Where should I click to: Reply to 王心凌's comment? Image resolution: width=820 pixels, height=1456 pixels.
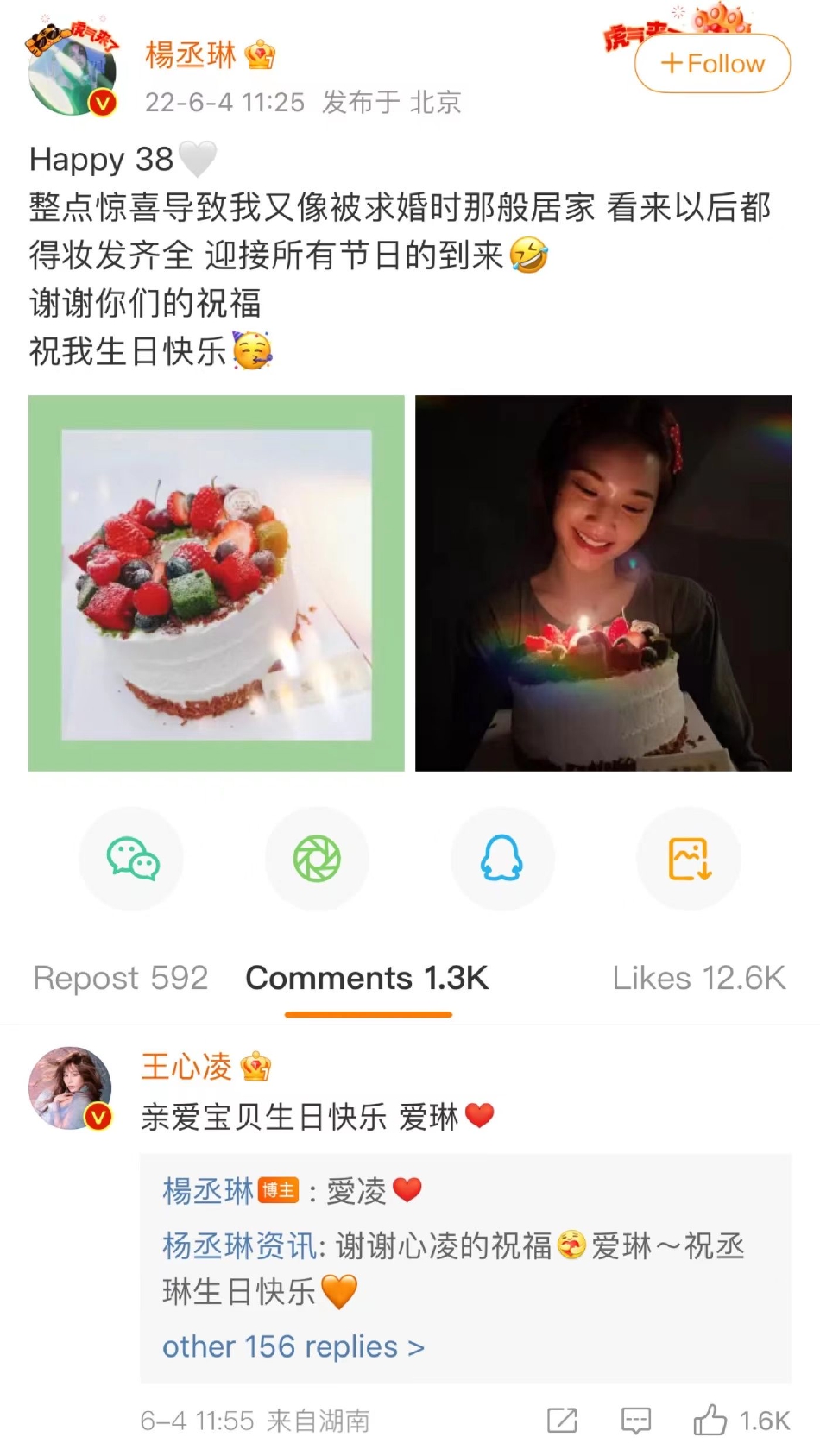click(x=636, y=1420)
